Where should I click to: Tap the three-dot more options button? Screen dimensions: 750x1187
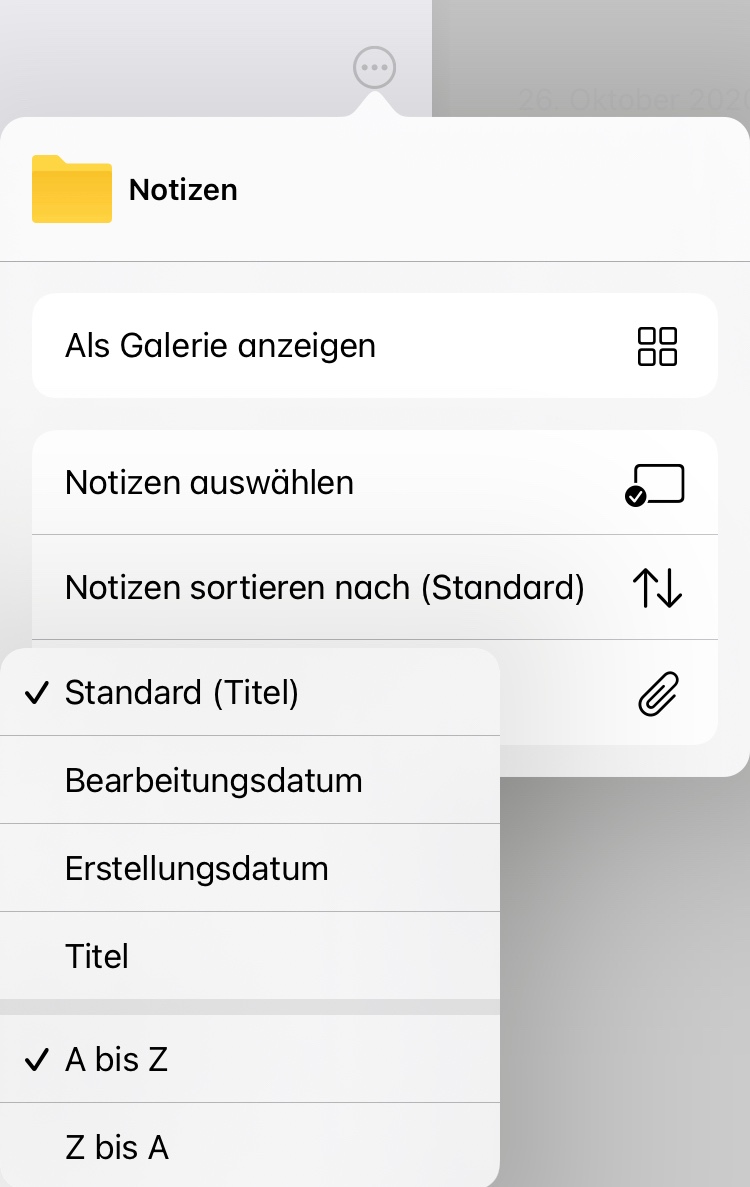(x=375, y=69)
